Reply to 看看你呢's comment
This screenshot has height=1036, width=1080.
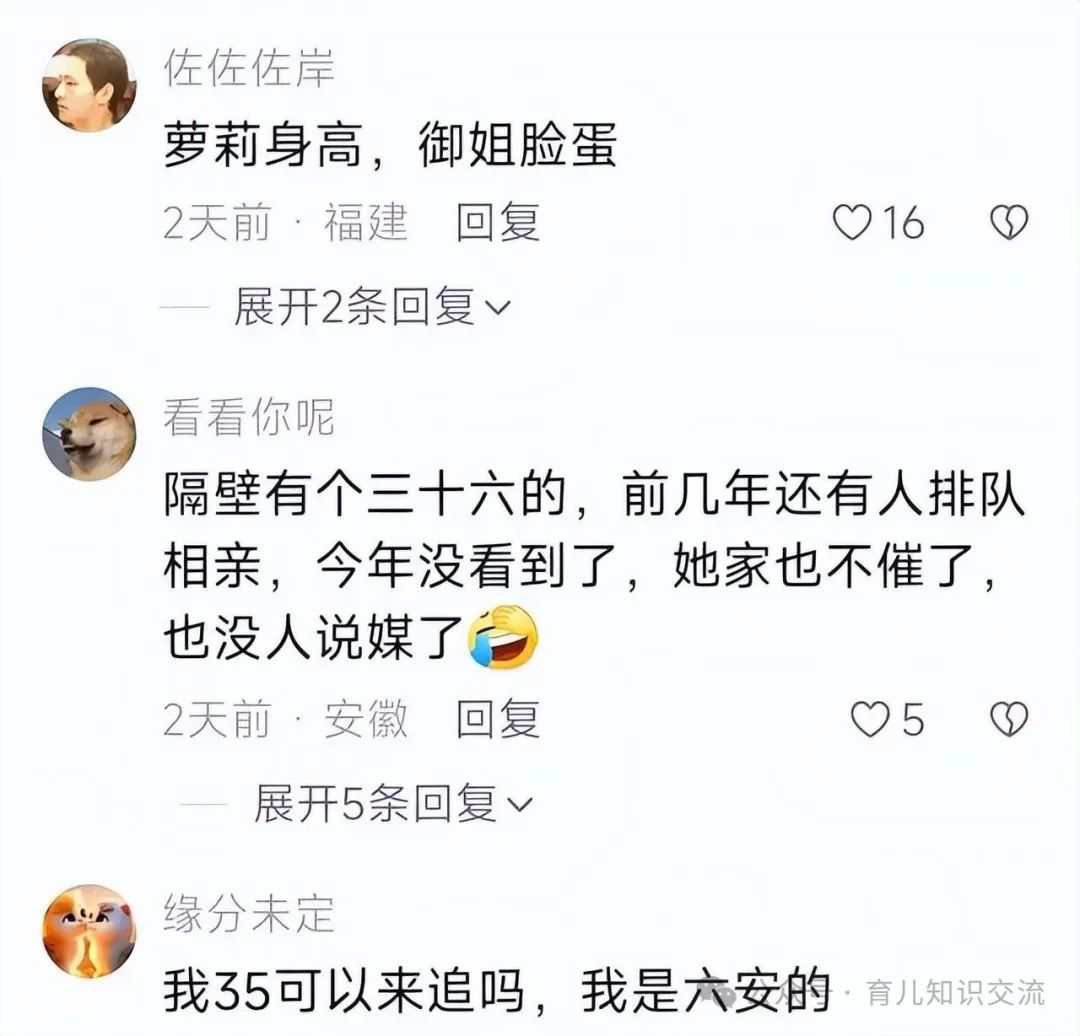click(498, 719)
